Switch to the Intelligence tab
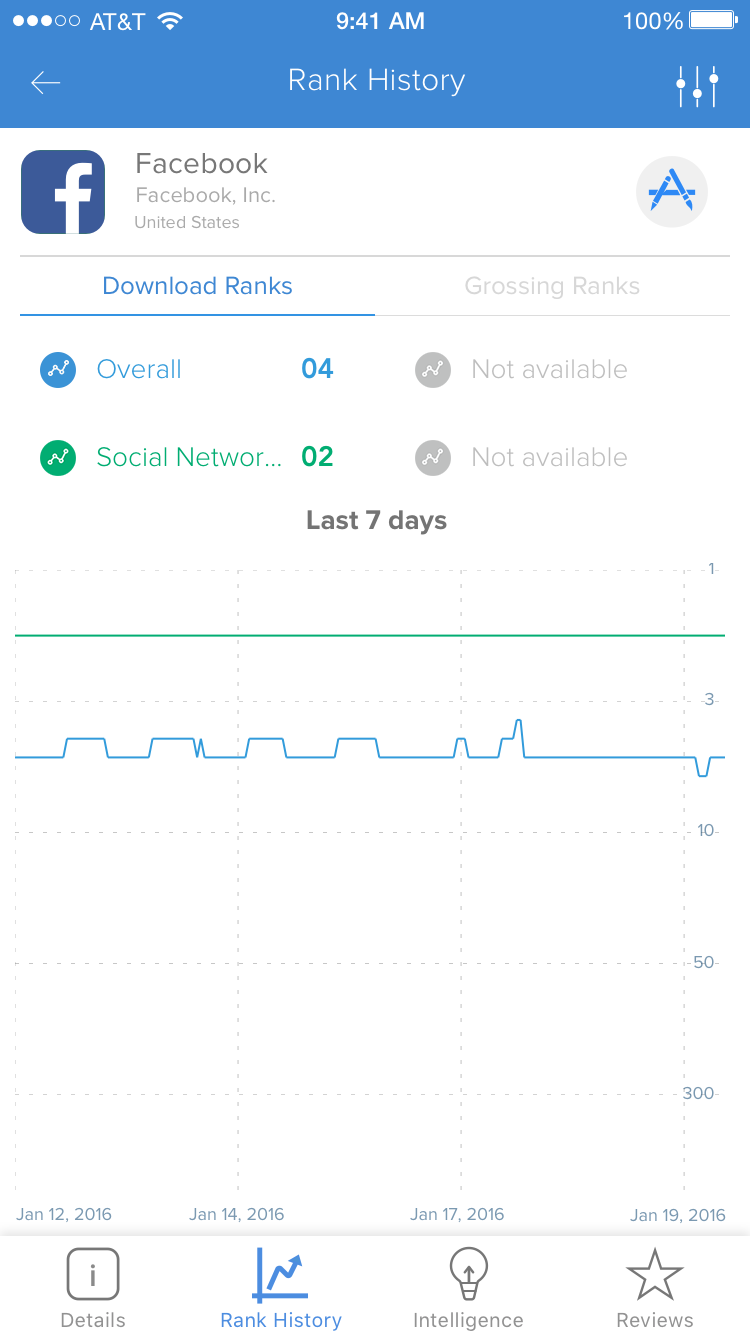The width and height of the screenshot is (750, 1334). pyautogui.click(x=468, y=1288)
